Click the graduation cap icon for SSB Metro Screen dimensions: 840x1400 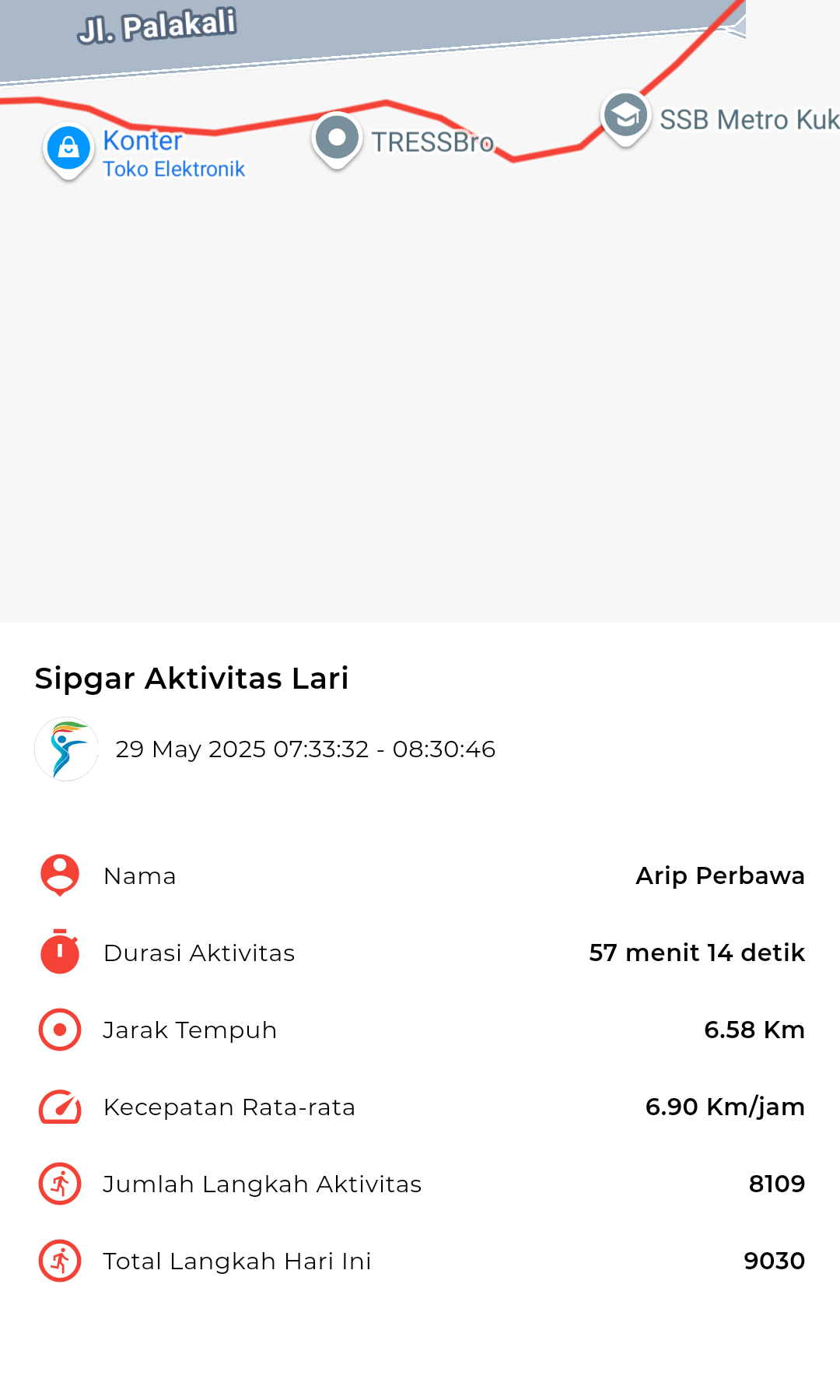pos(625,115)
